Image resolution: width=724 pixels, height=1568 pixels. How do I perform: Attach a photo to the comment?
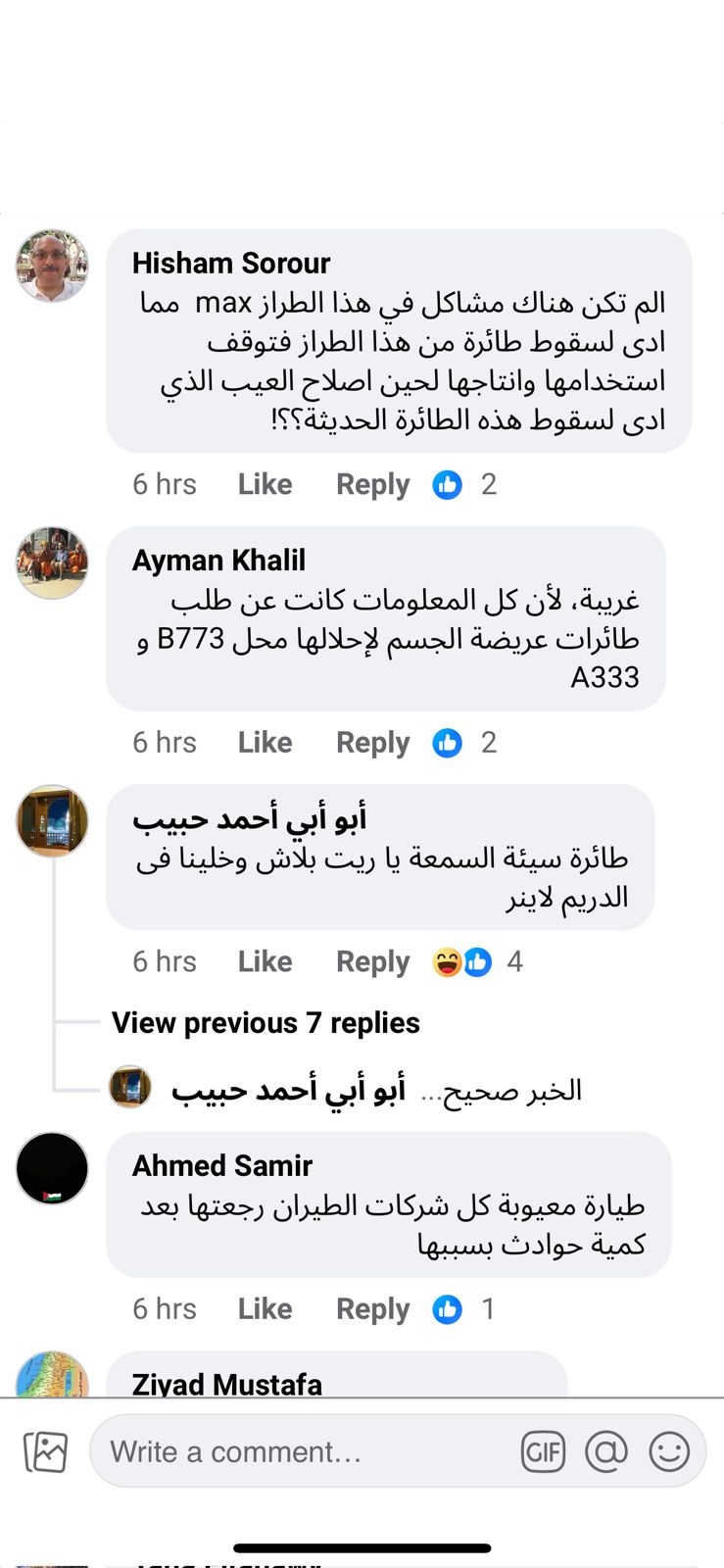click(46, 1451)
